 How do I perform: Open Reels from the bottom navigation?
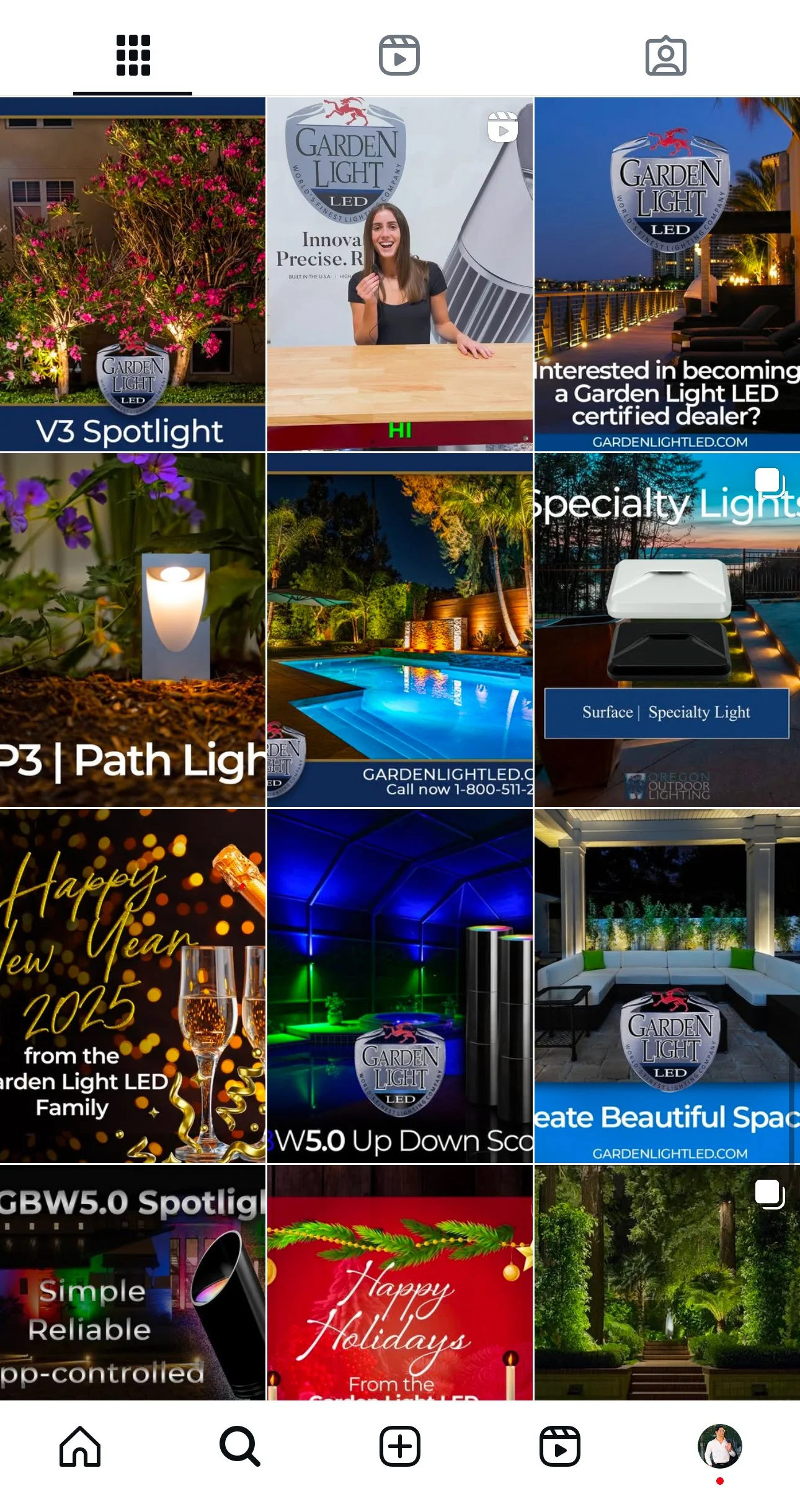click(x=560, y=1446)
